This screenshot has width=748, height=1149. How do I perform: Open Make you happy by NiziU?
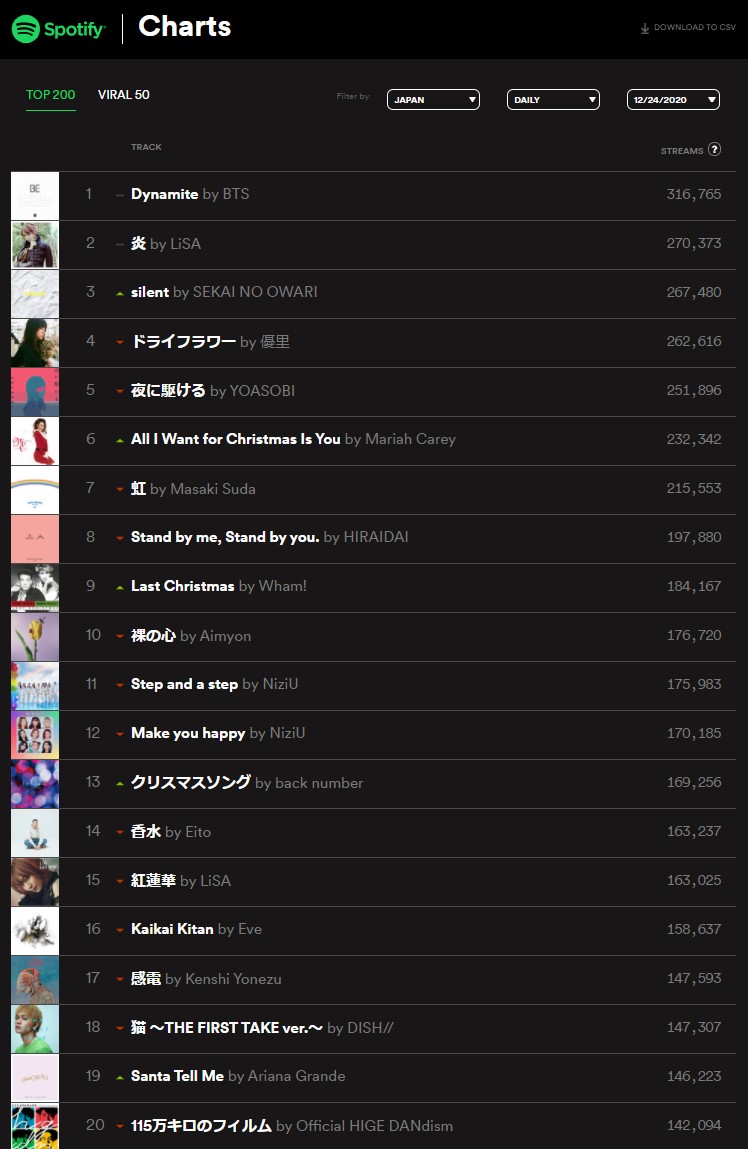coord(188,733)
